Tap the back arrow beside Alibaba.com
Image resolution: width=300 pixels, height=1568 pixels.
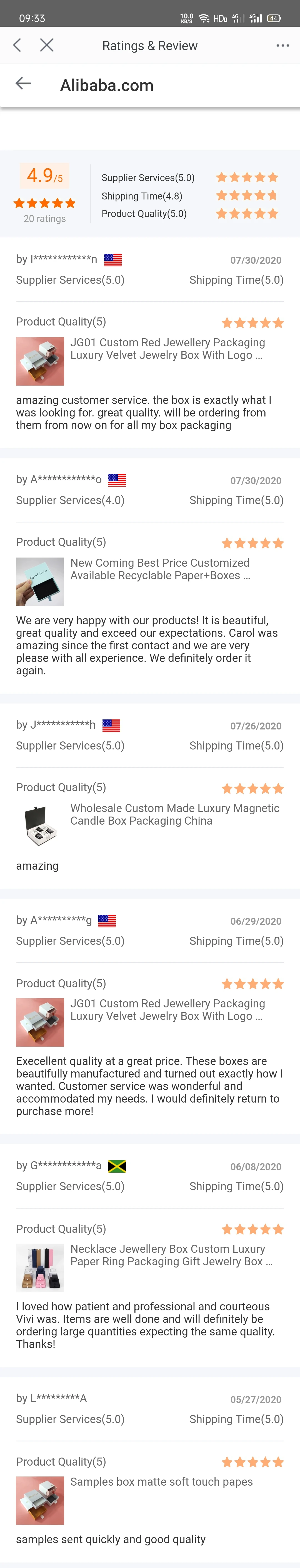click(x=23, y=84)
